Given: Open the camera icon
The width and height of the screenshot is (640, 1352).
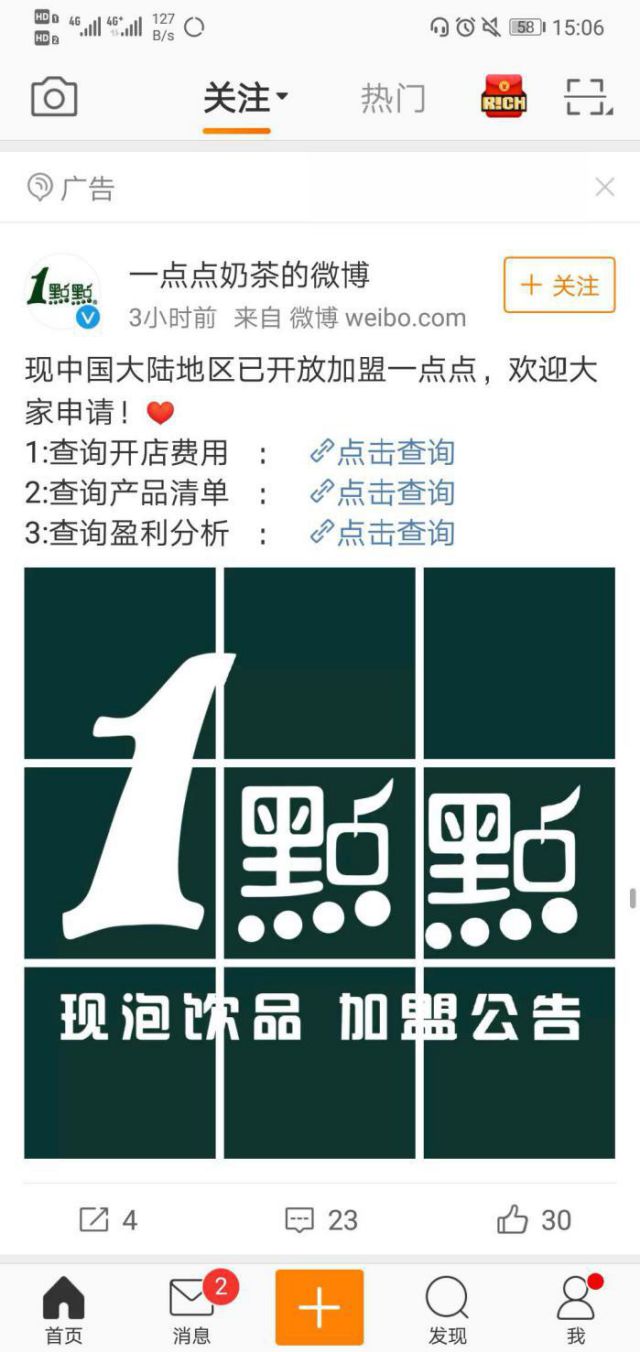Looking at the screenshot, I should (54, 98).
